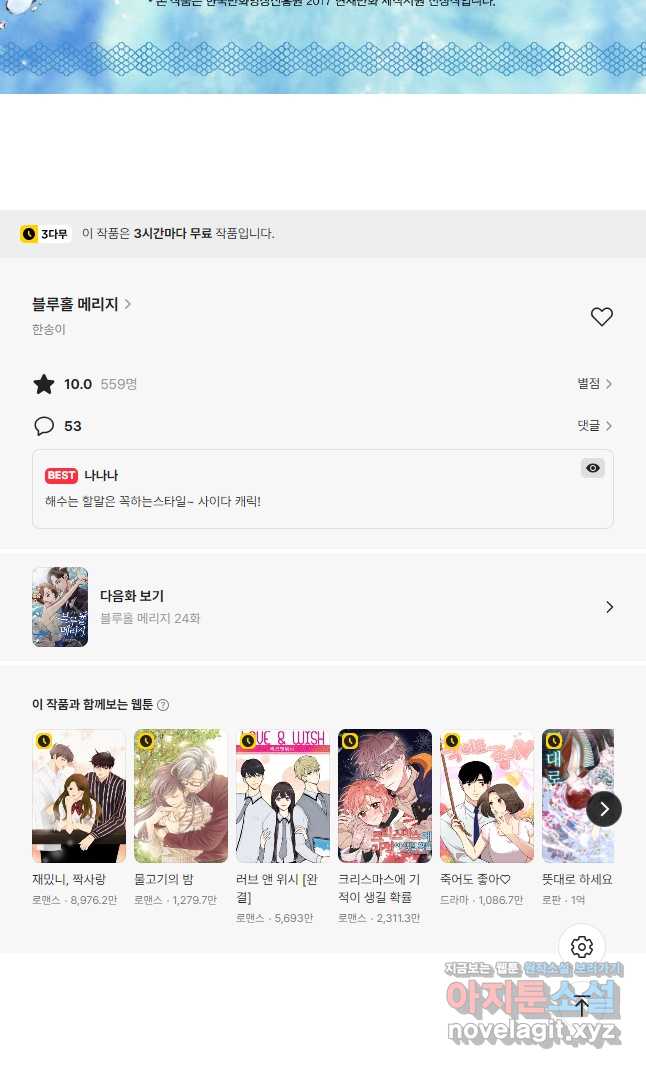
Task: Open the webtoon 러브 앤 위시 [완결]
Action: click(x=283, y=796)
